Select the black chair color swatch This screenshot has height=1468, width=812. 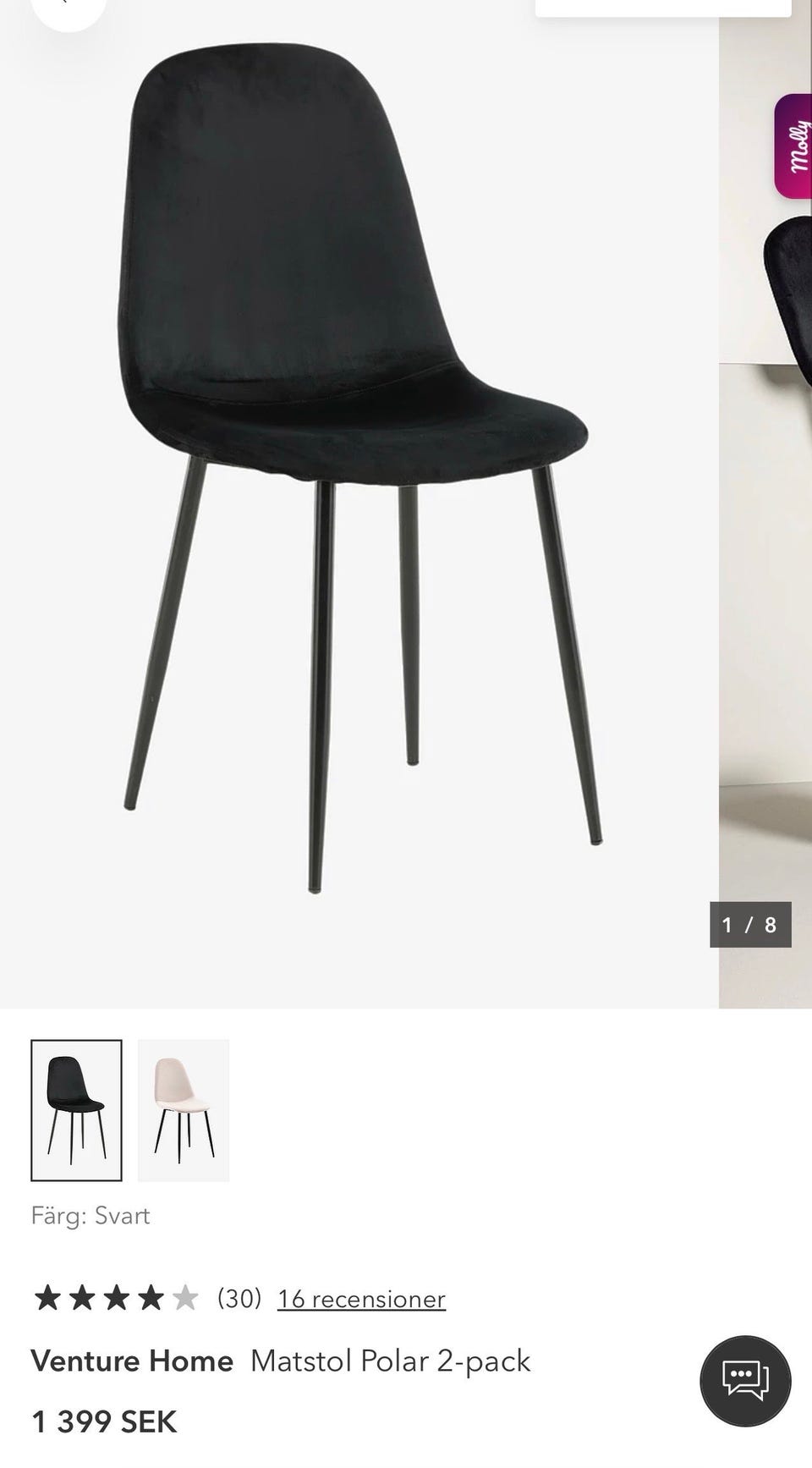pyautogui.click(x=76, y=1109)
